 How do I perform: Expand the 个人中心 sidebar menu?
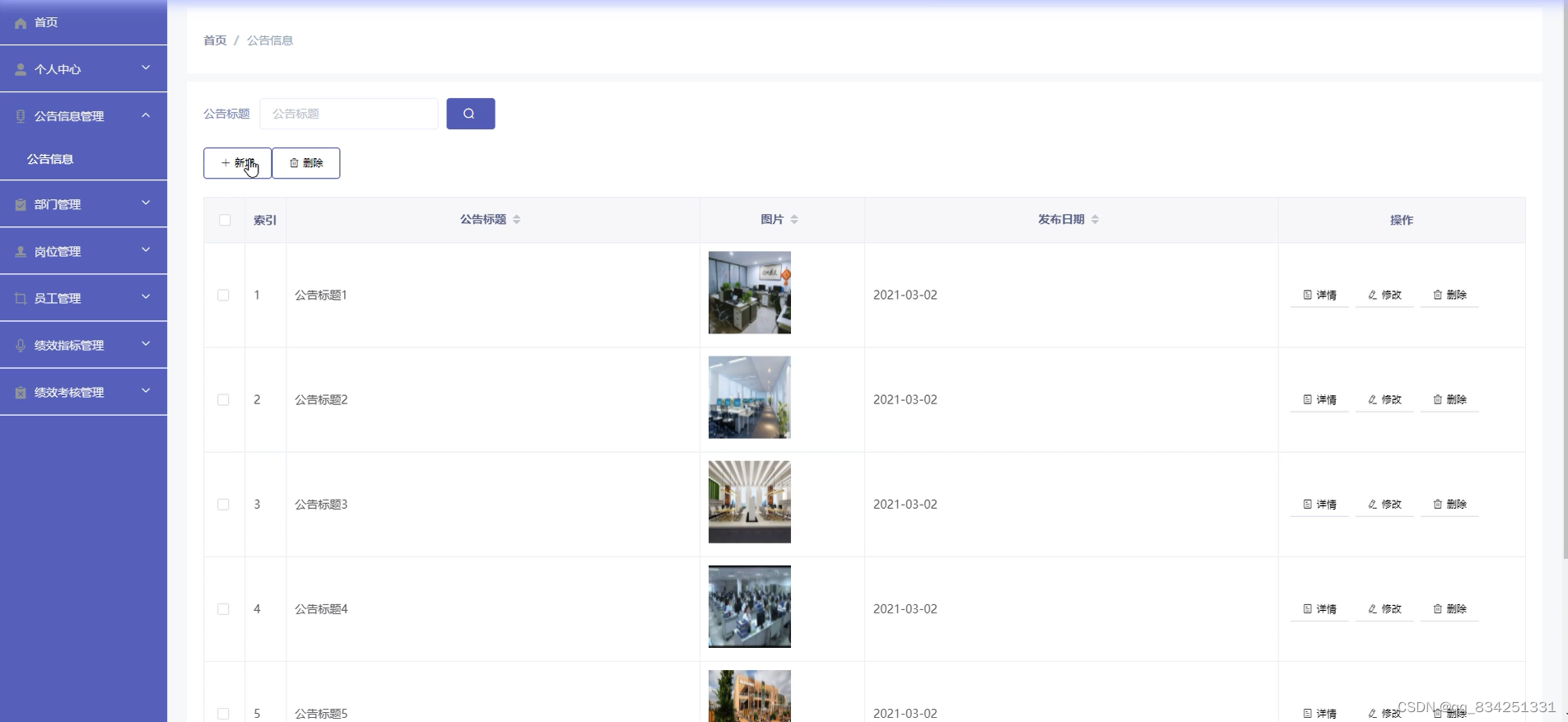[x=82, y=69]
